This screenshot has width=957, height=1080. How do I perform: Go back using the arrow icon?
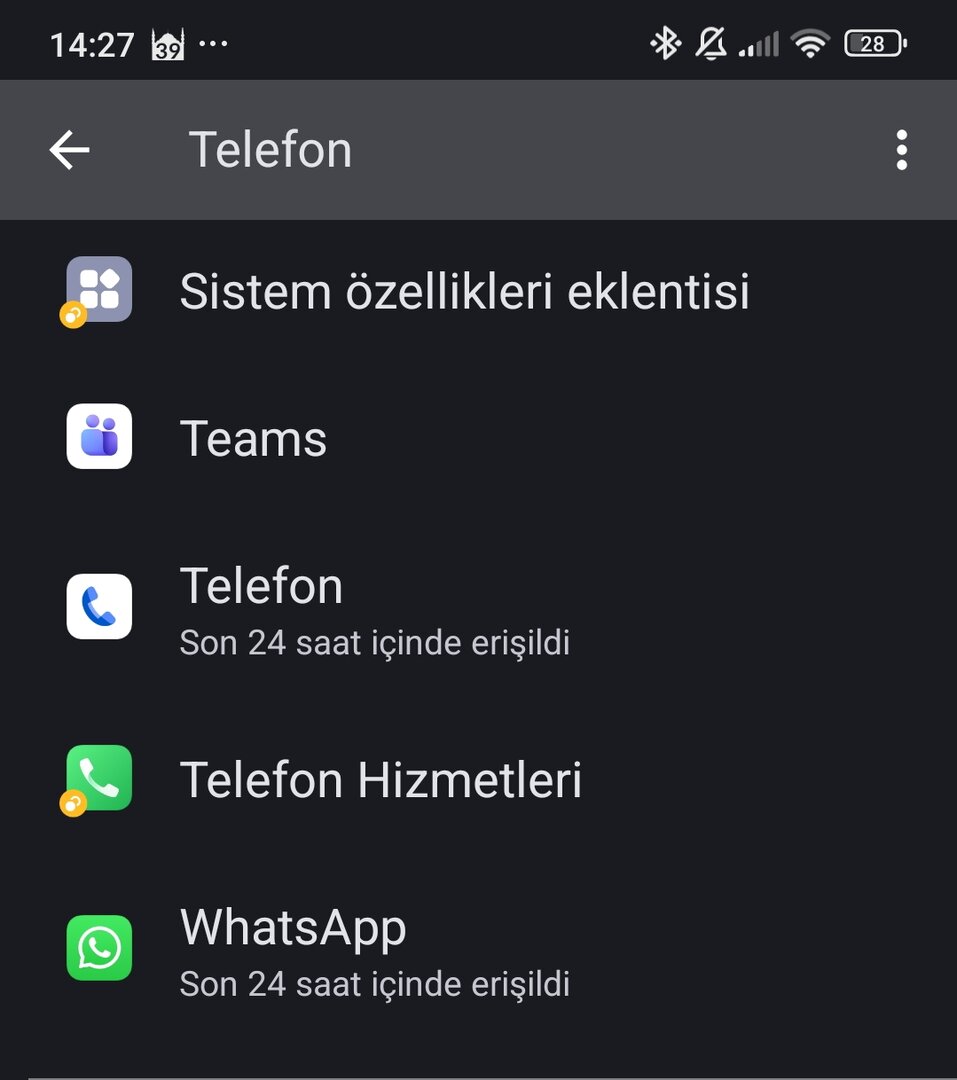pyautogui.click(x=69, y=150)
